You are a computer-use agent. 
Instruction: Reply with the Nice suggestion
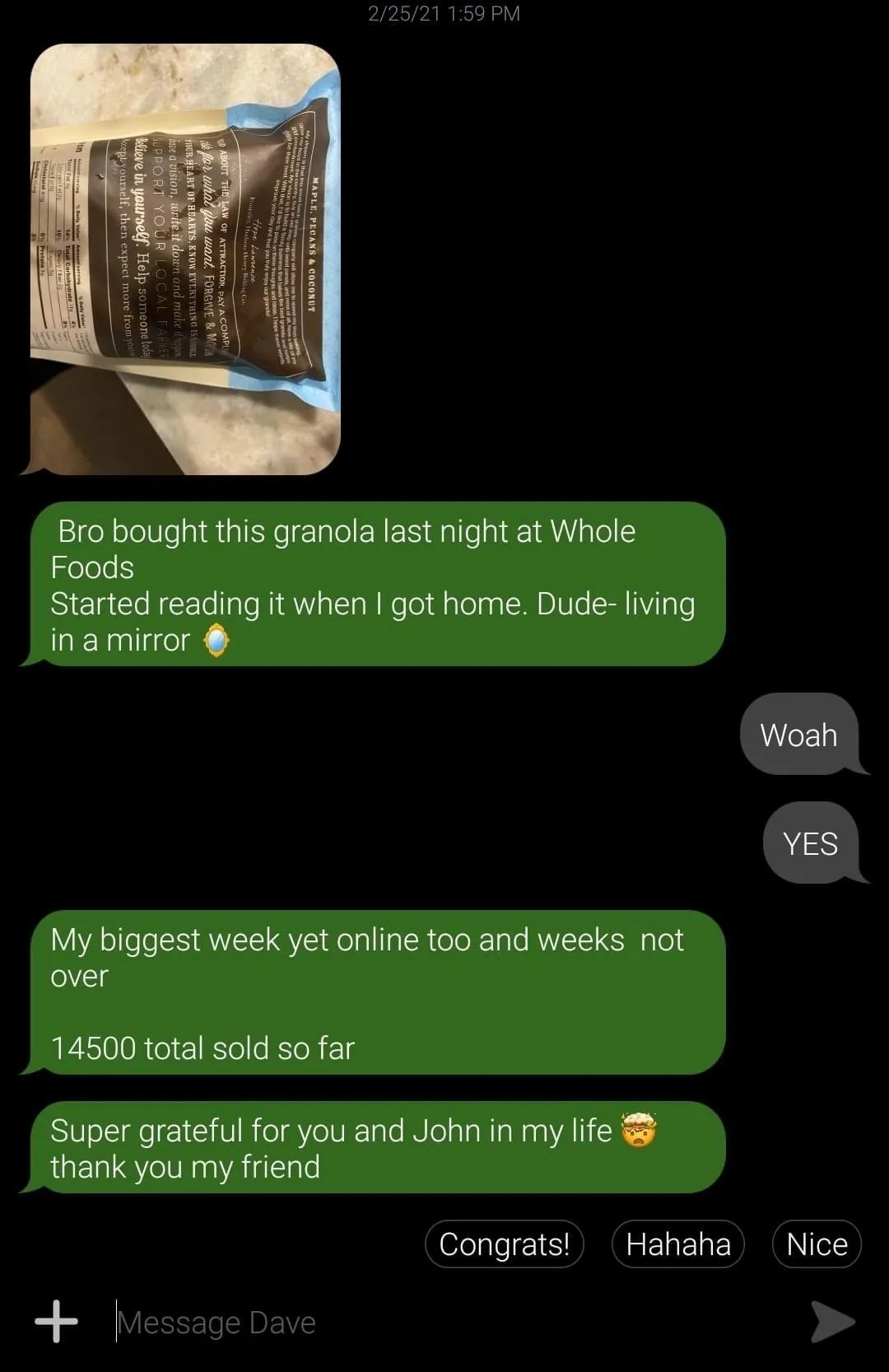point(816,1244)
